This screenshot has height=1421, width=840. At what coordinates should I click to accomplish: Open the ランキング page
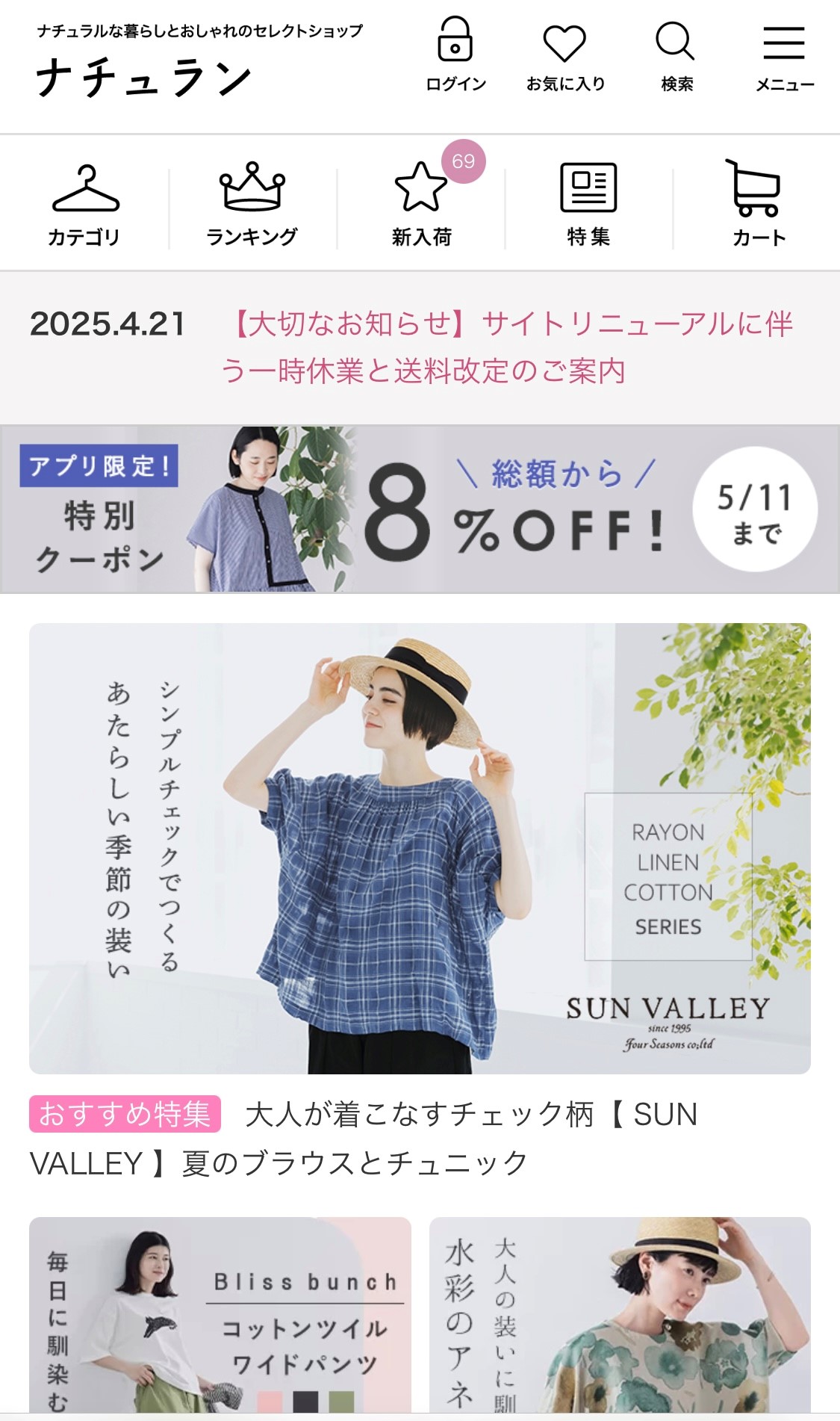pos(252,205)
